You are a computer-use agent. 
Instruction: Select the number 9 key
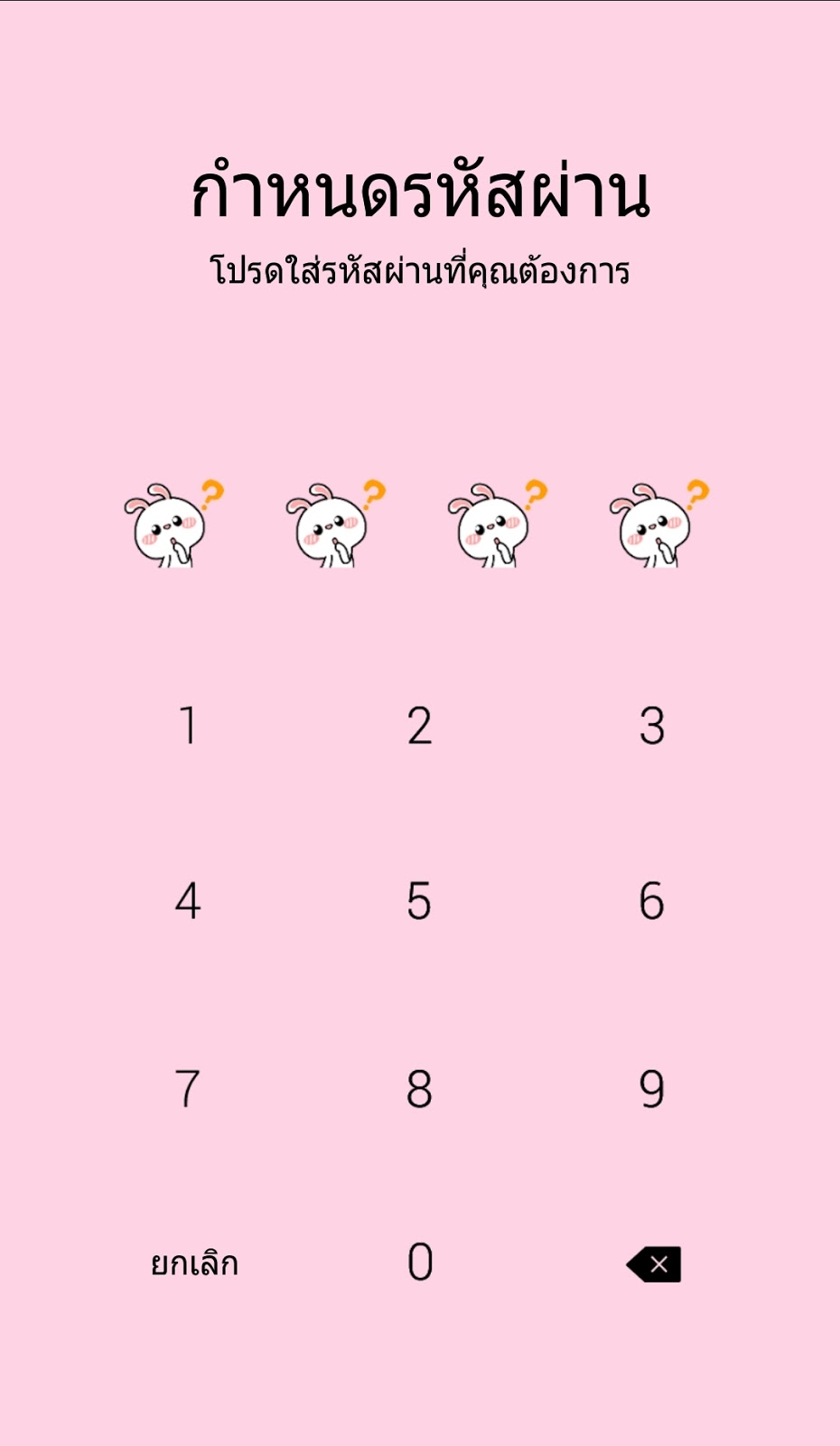click(652, 1088)
